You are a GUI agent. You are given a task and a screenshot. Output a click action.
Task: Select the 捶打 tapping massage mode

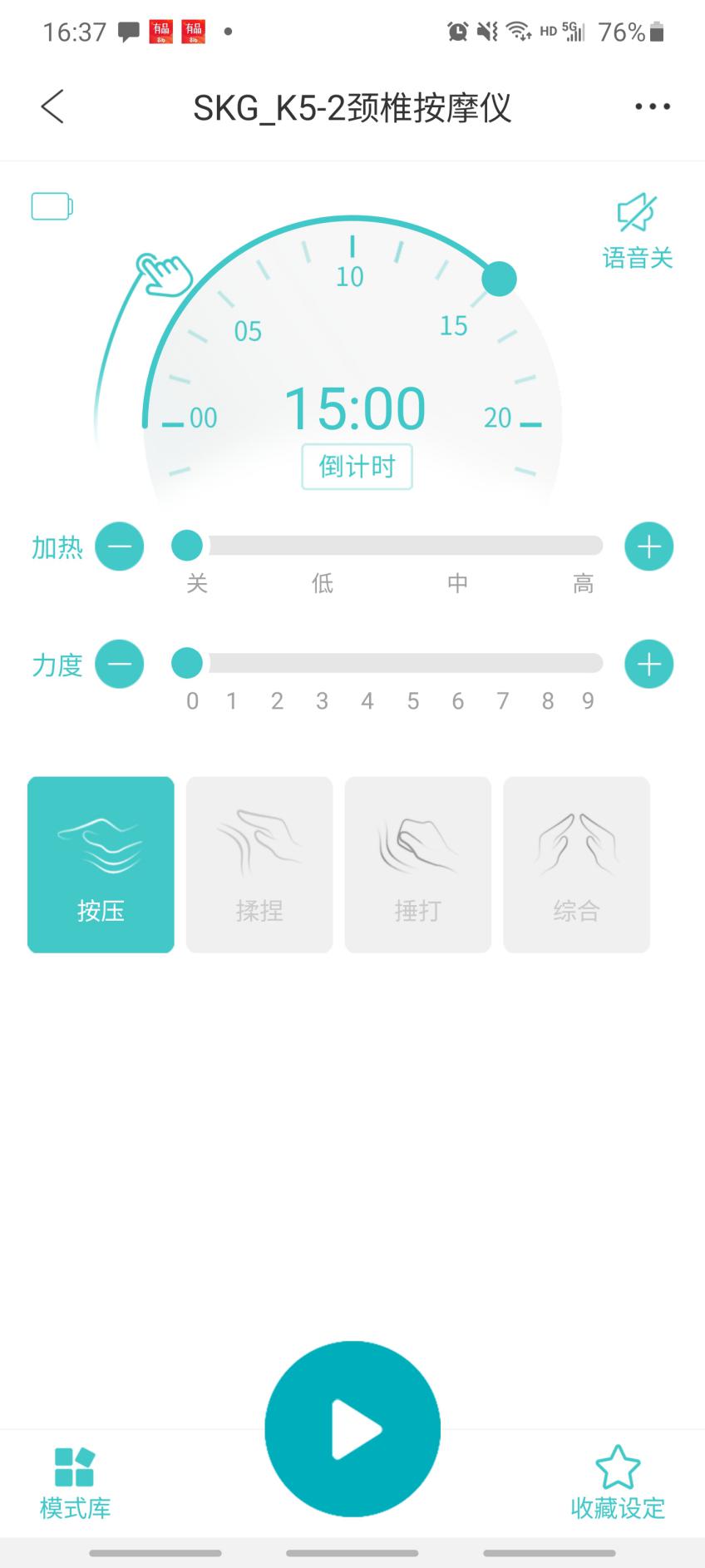[417, 865]
